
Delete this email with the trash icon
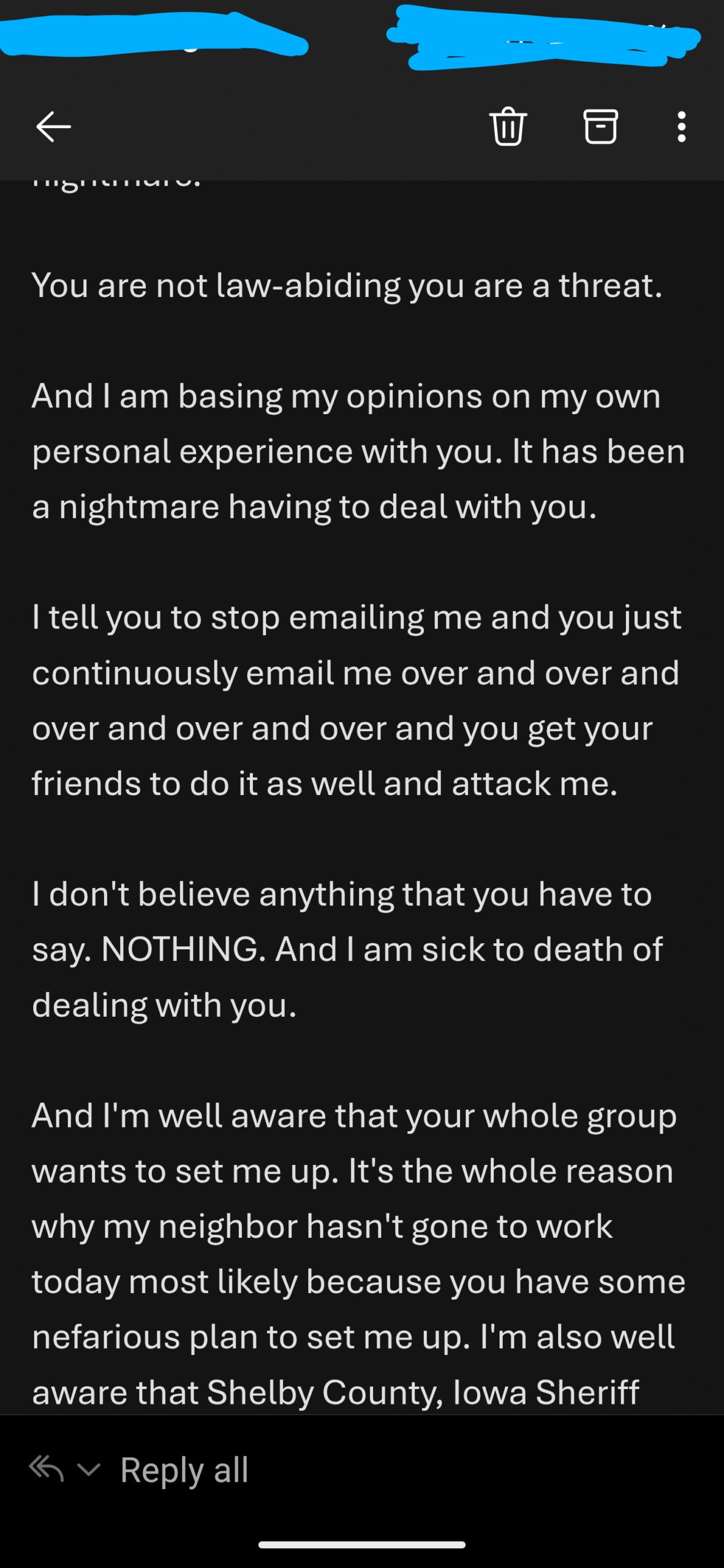click(x=508, y=126)
